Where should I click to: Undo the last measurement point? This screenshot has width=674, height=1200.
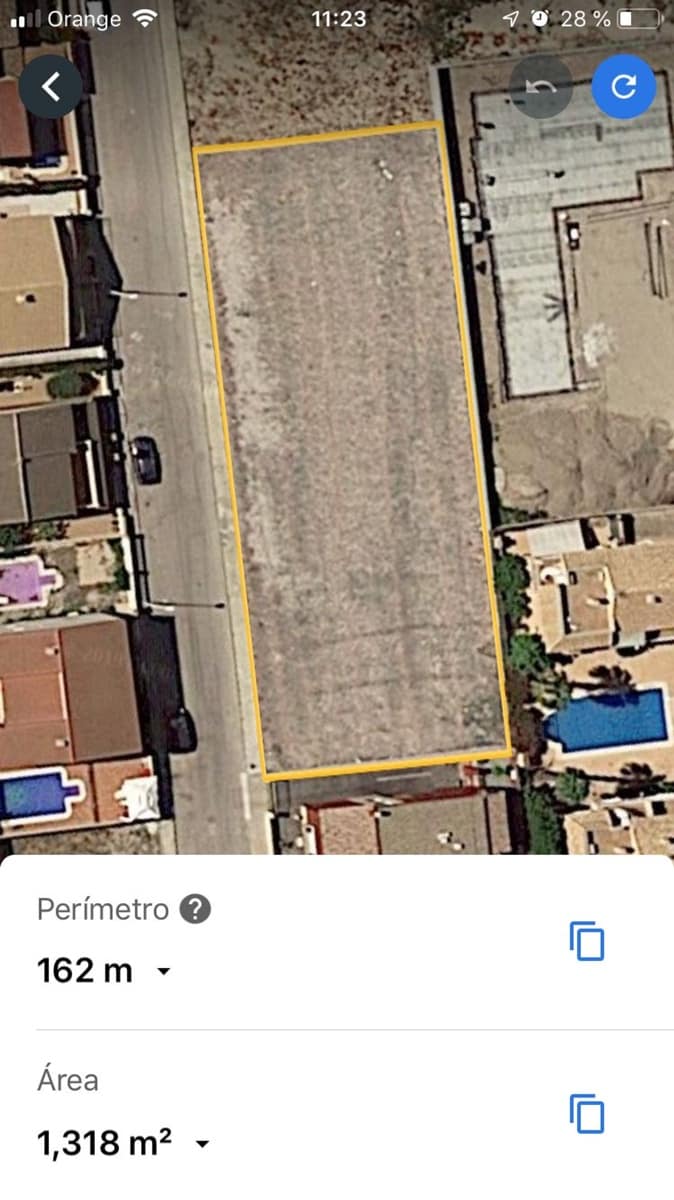coord(541,87)
